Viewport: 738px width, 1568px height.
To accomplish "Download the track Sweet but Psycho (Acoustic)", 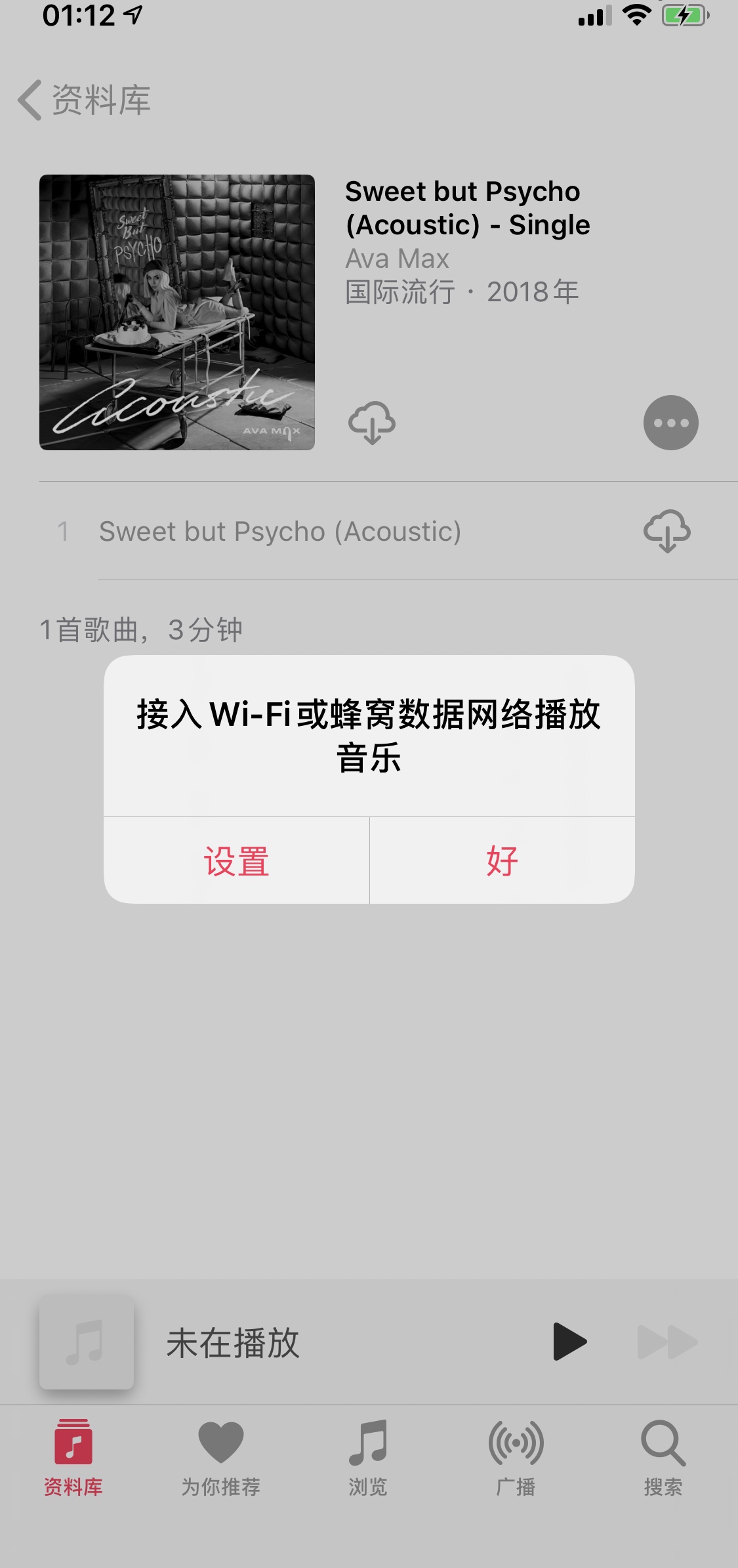I will point(666,531).
